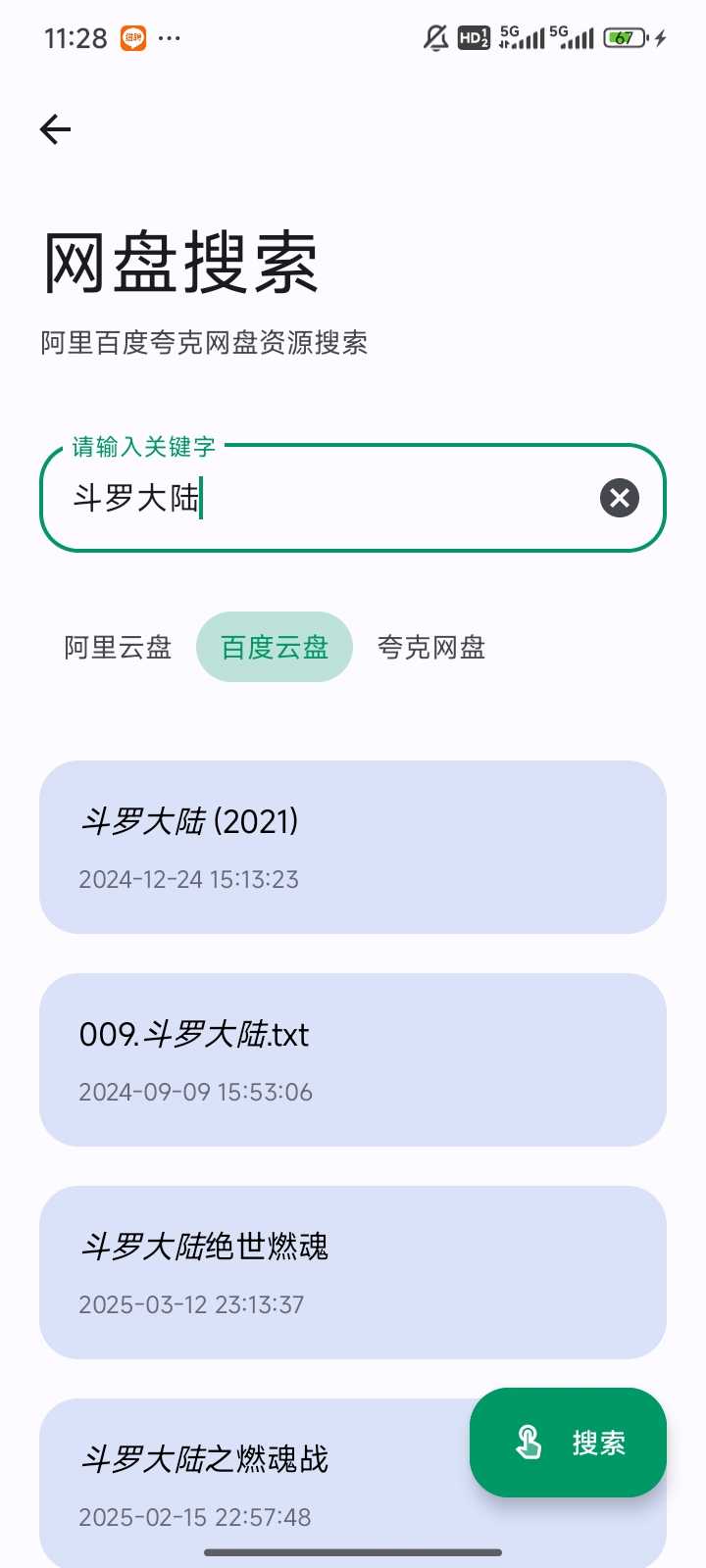The width and height of the screenshot is (706, 1568).
Task: Clear the search keyword with the X icon
Action: (619, 498)
